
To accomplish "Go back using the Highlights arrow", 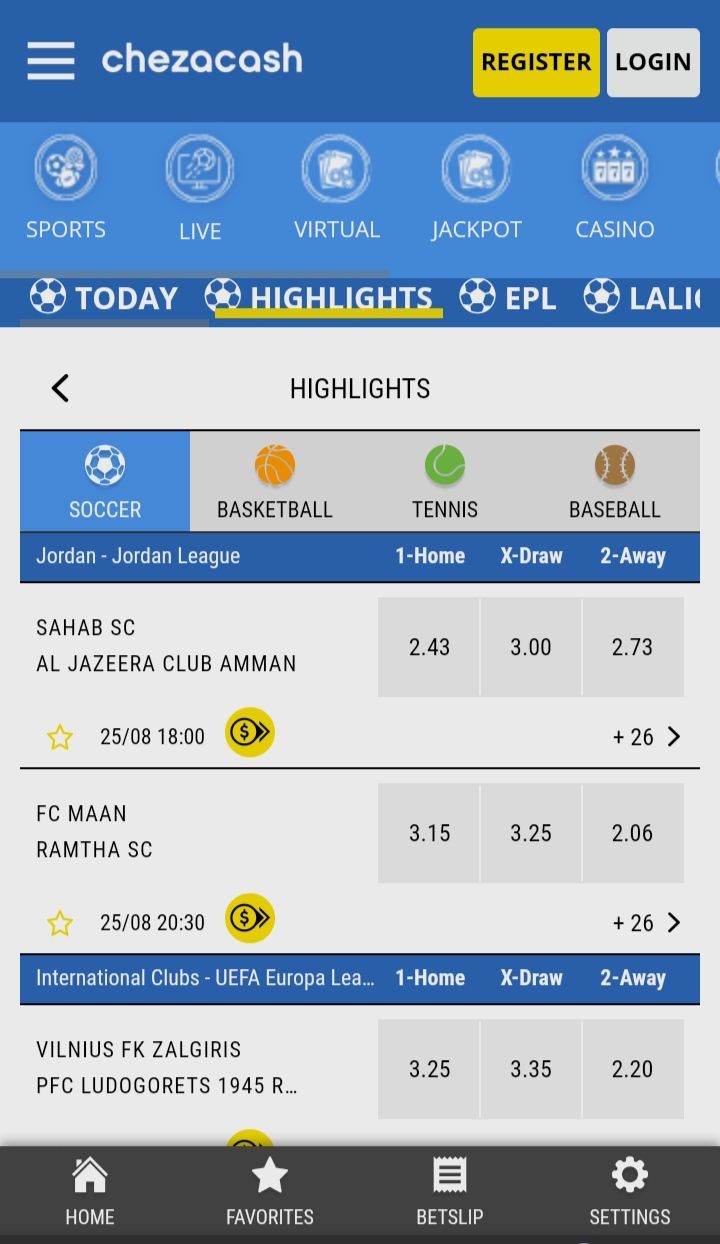I will 60,388.
